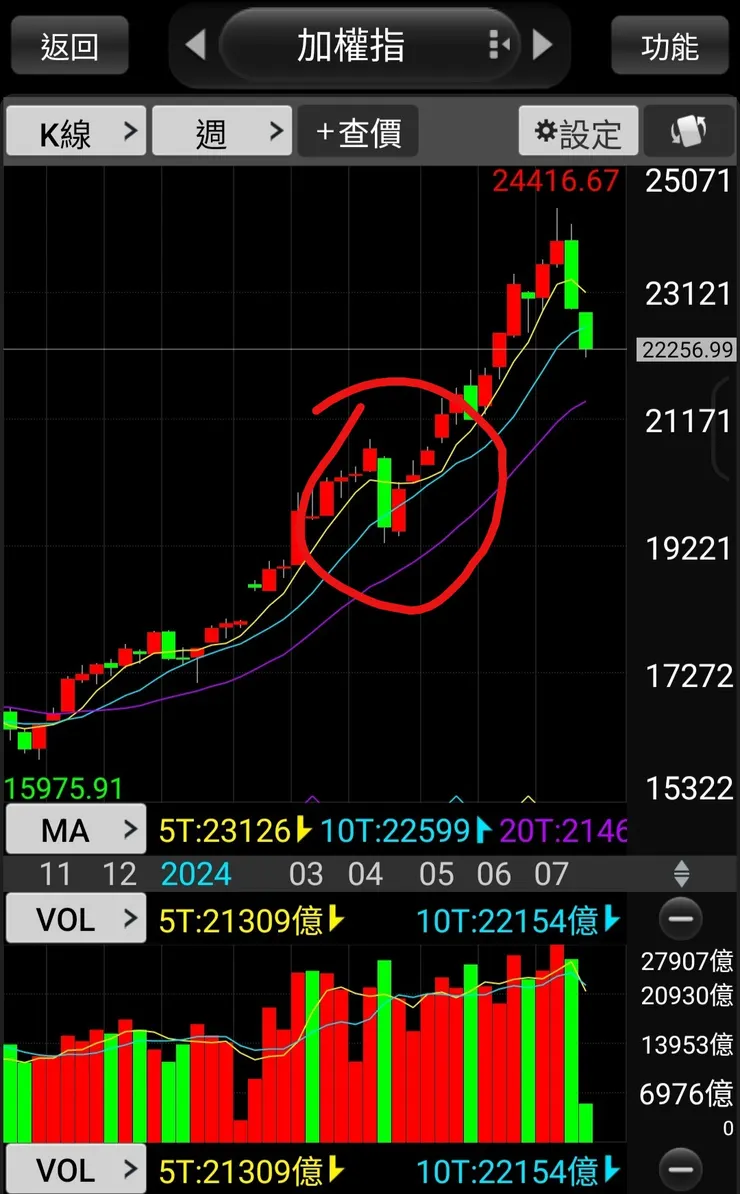Enable +查價 price lookup

358,132
